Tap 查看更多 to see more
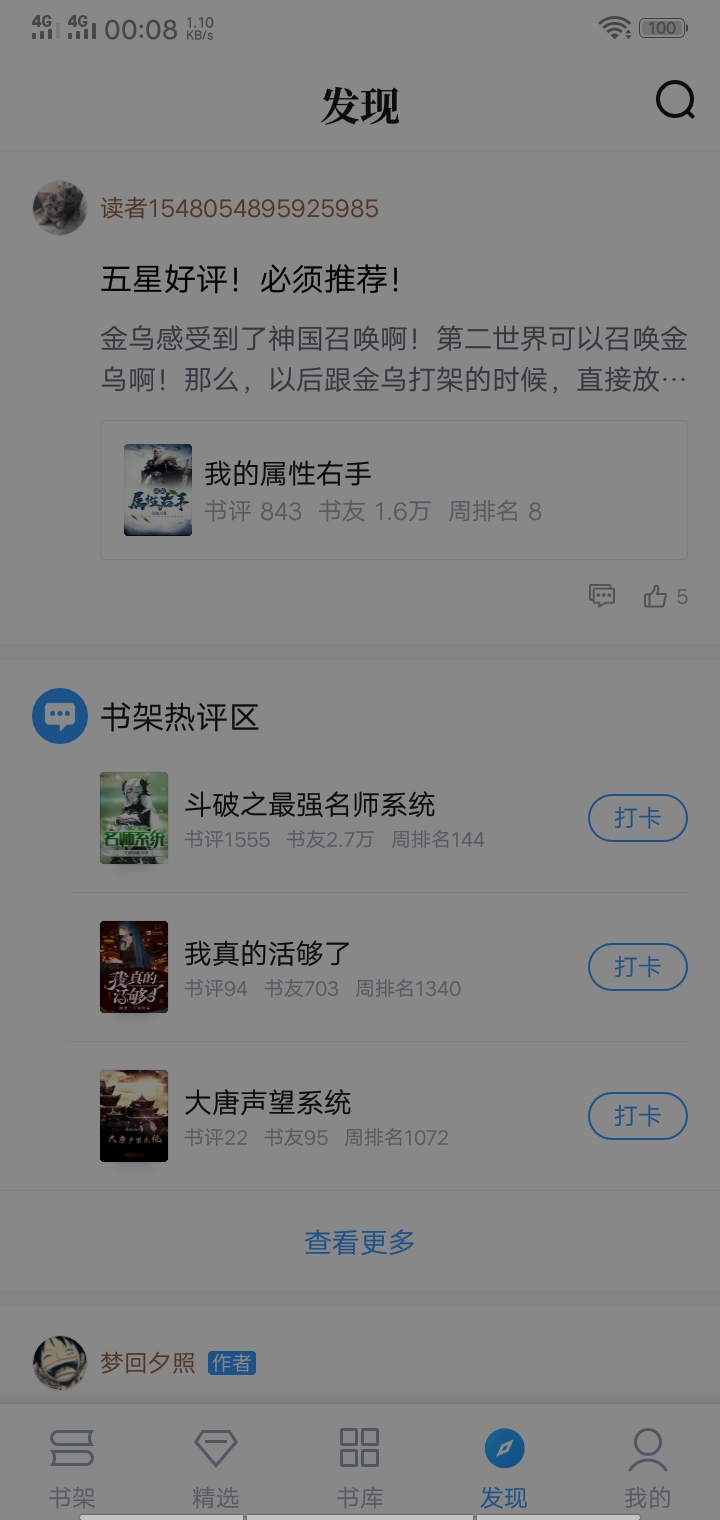 [359, 1242]
